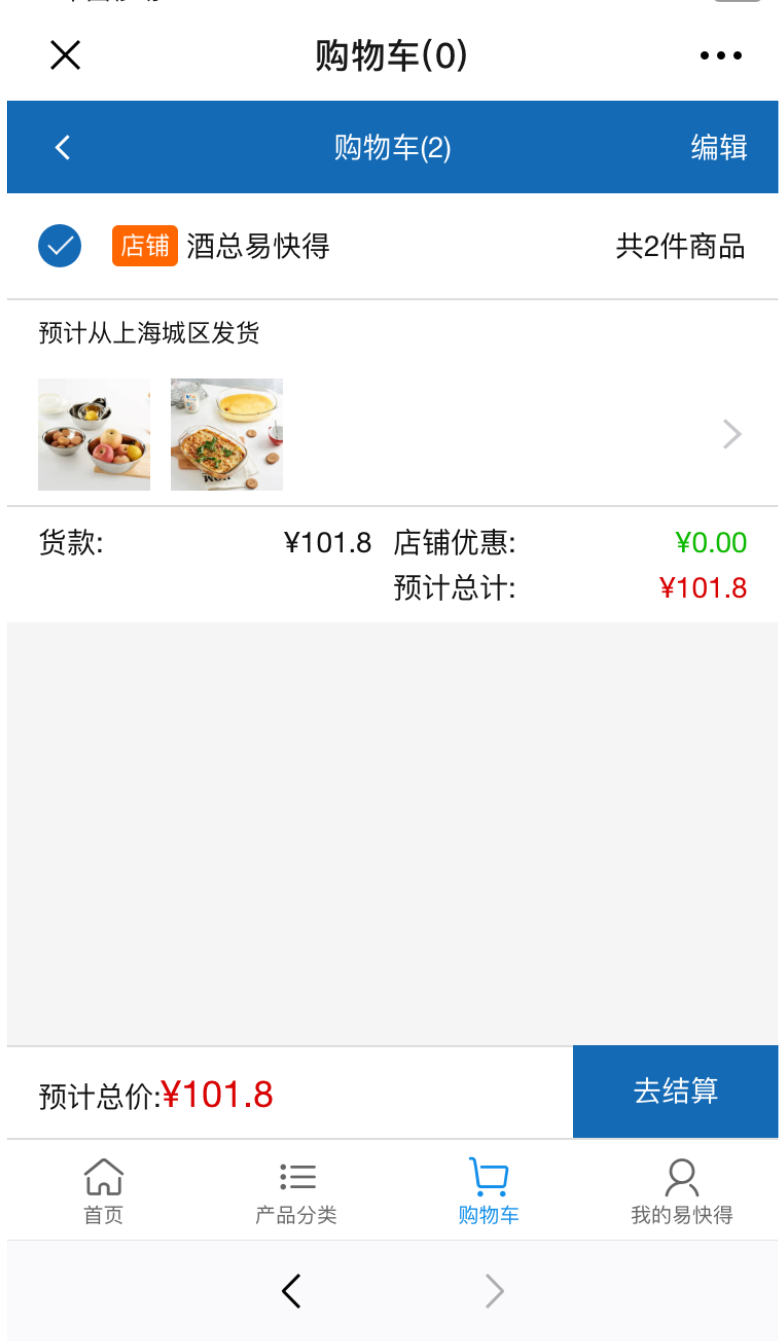Open the stainless bowls product thumbnail
Screen dimensions: 780x1341
(93, 433)
